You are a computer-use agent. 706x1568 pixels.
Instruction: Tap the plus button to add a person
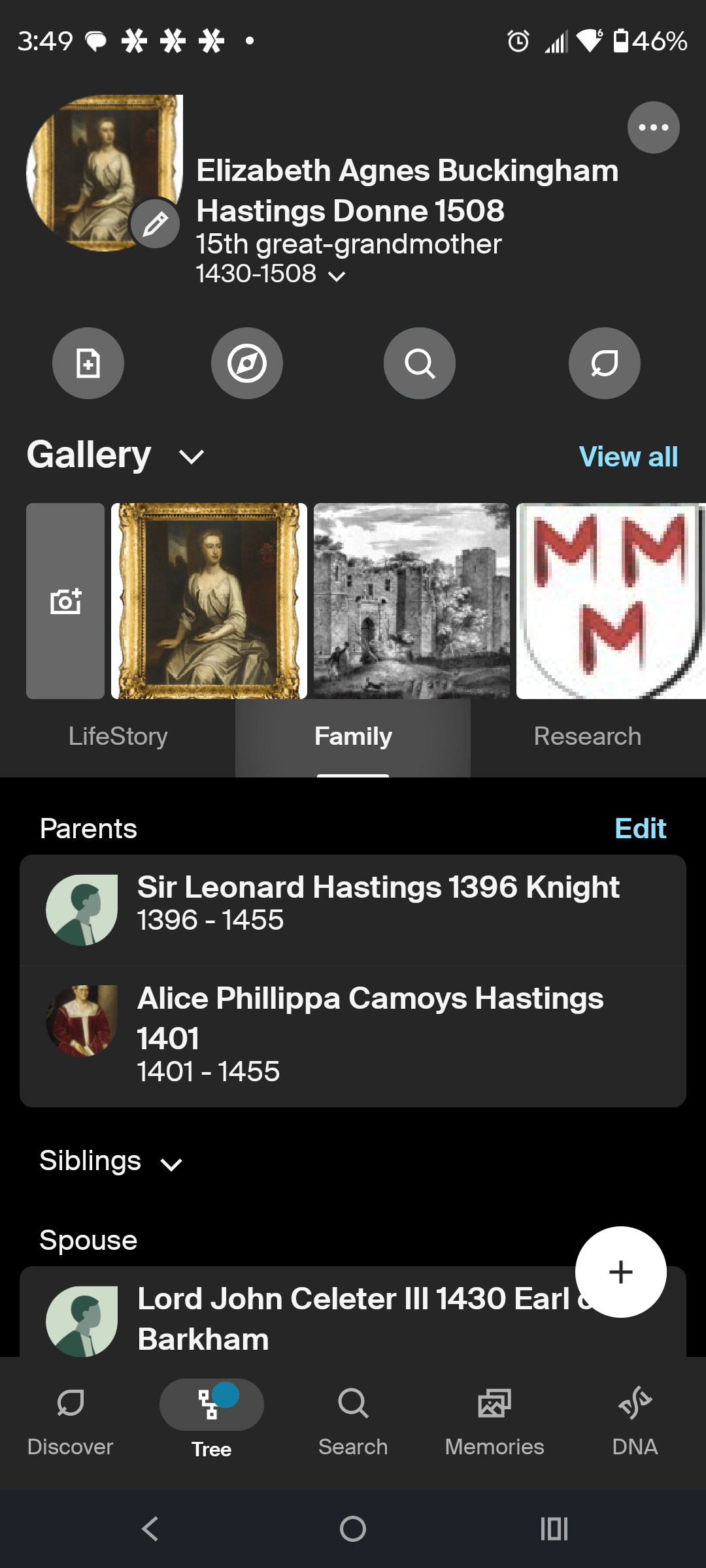(620, 1271)
